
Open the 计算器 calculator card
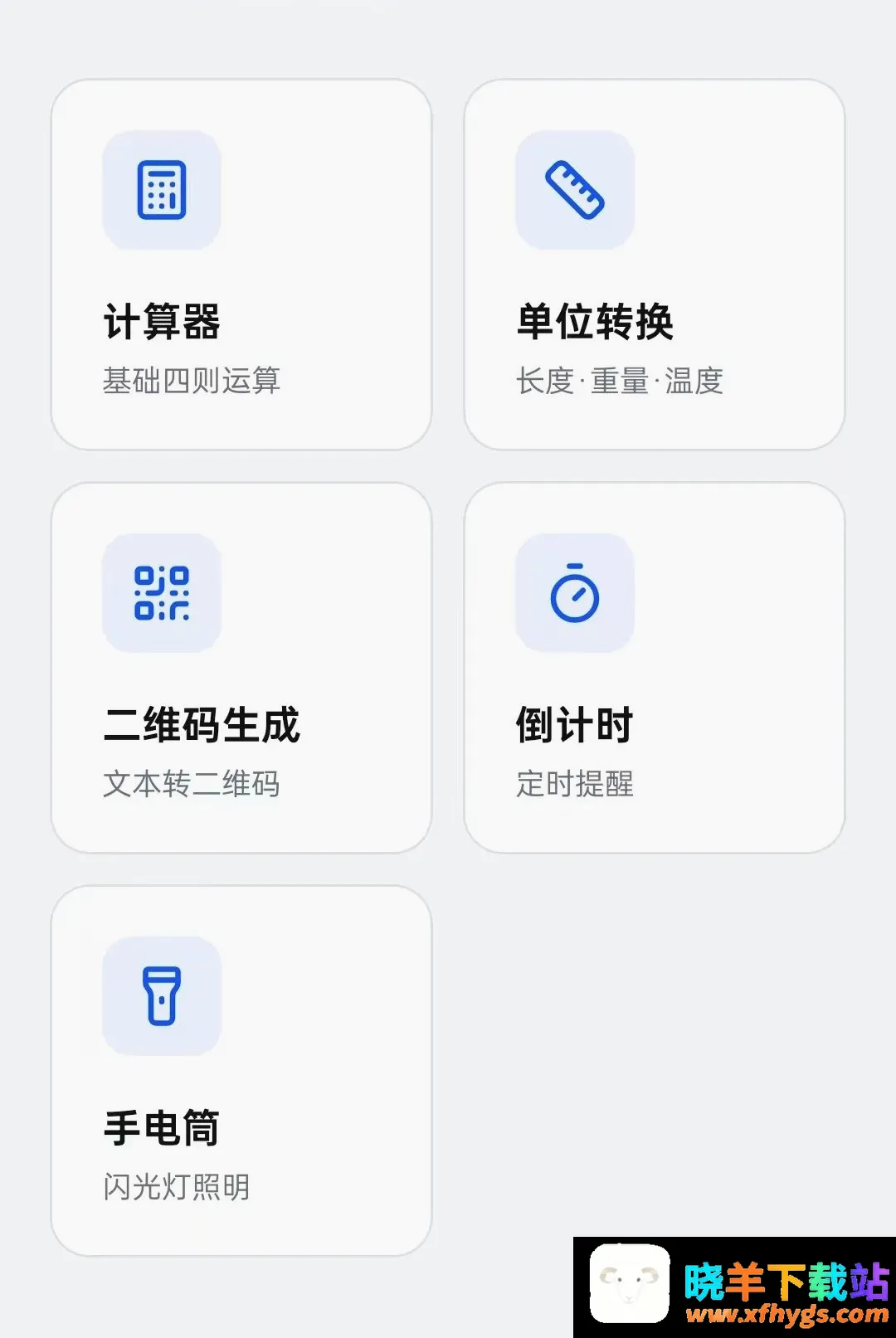click(241, 265)
